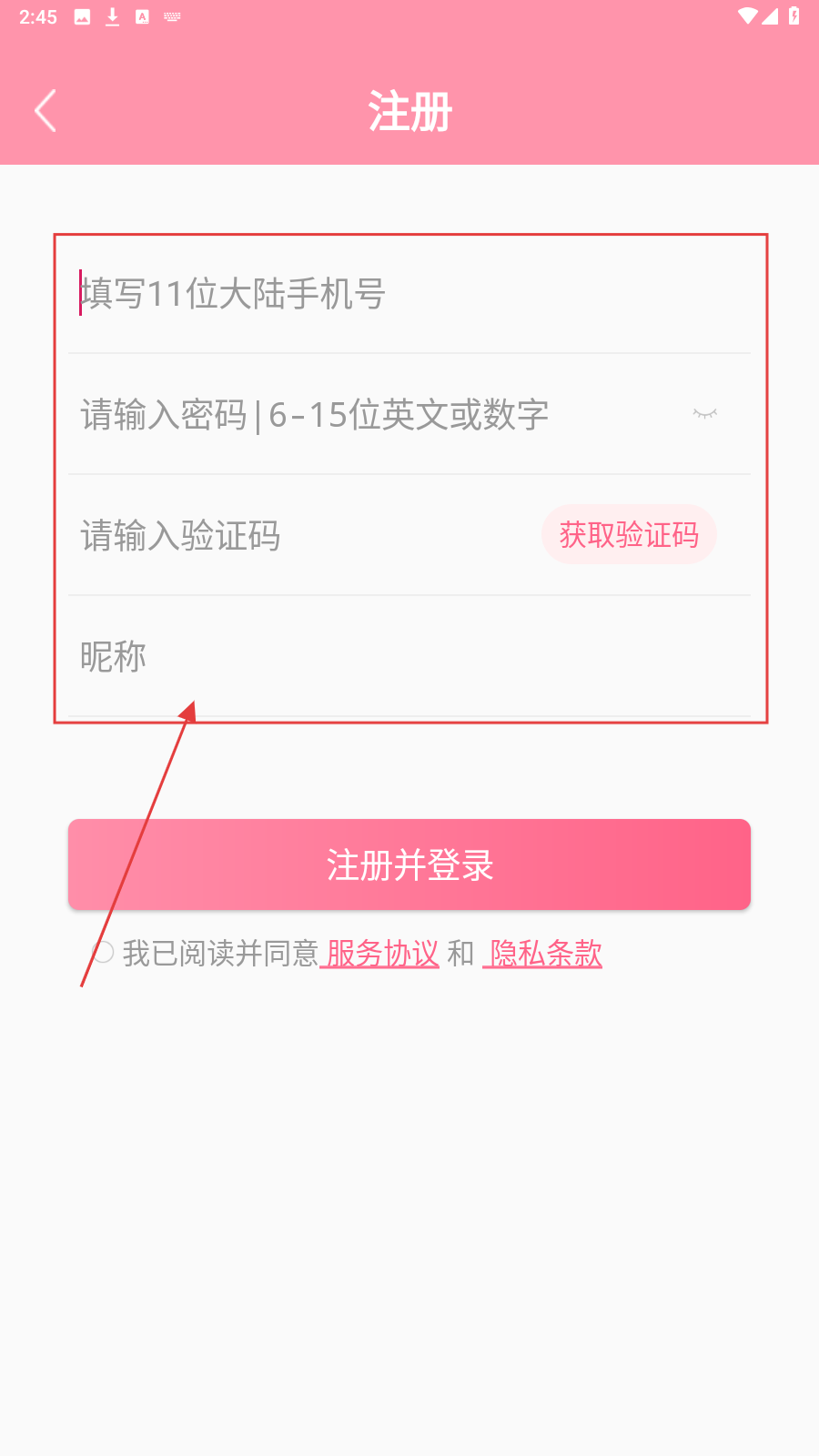Go back from the 注册 page

[x=45, y=111]
